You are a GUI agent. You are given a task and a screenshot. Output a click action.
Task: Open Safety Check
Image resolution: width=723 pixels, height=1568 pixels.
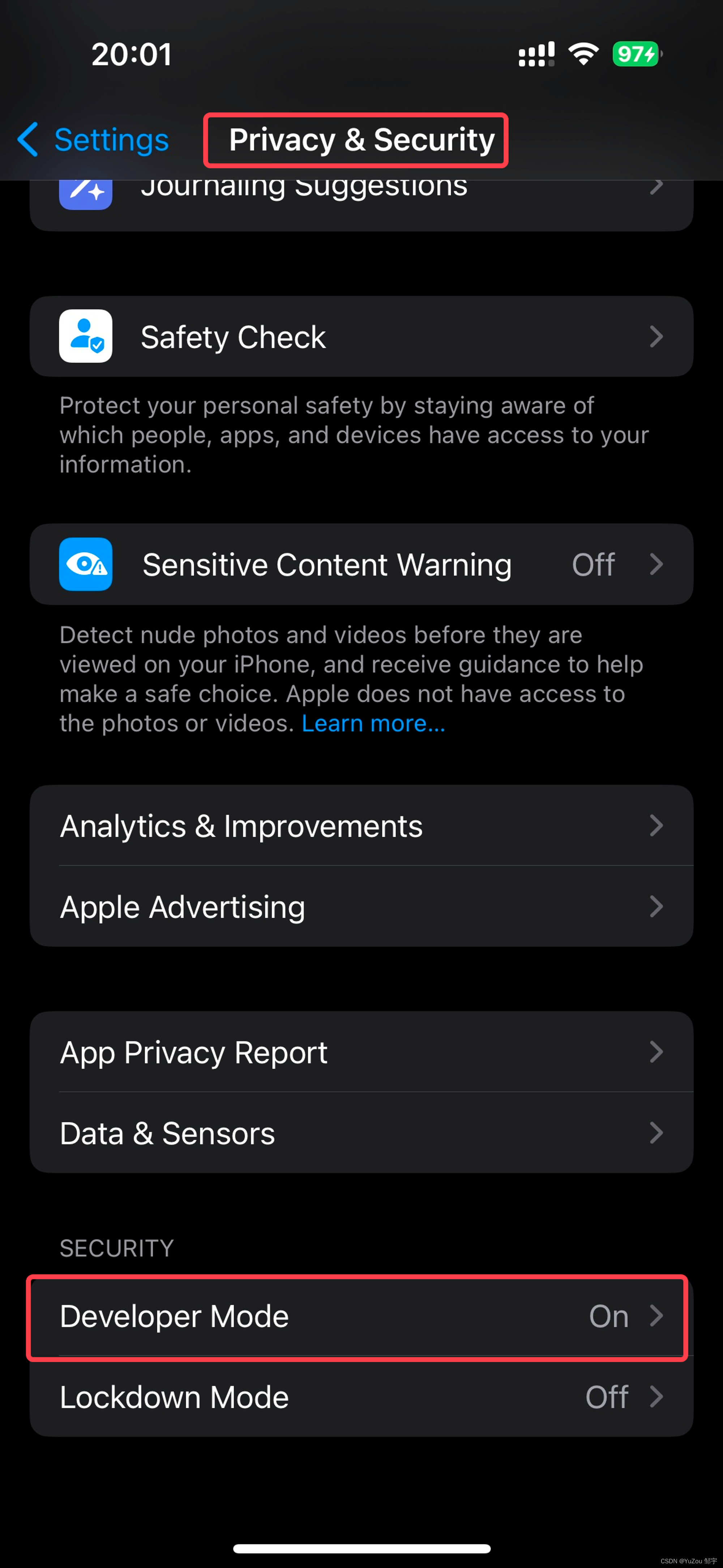pyautogui.click(x=361, y=337)
